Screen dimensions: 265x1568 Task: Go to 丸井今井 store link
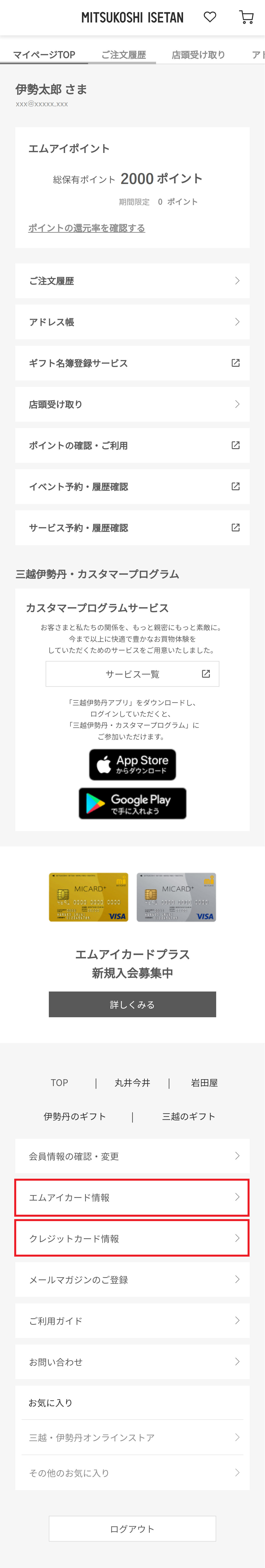pos(132,1083)
